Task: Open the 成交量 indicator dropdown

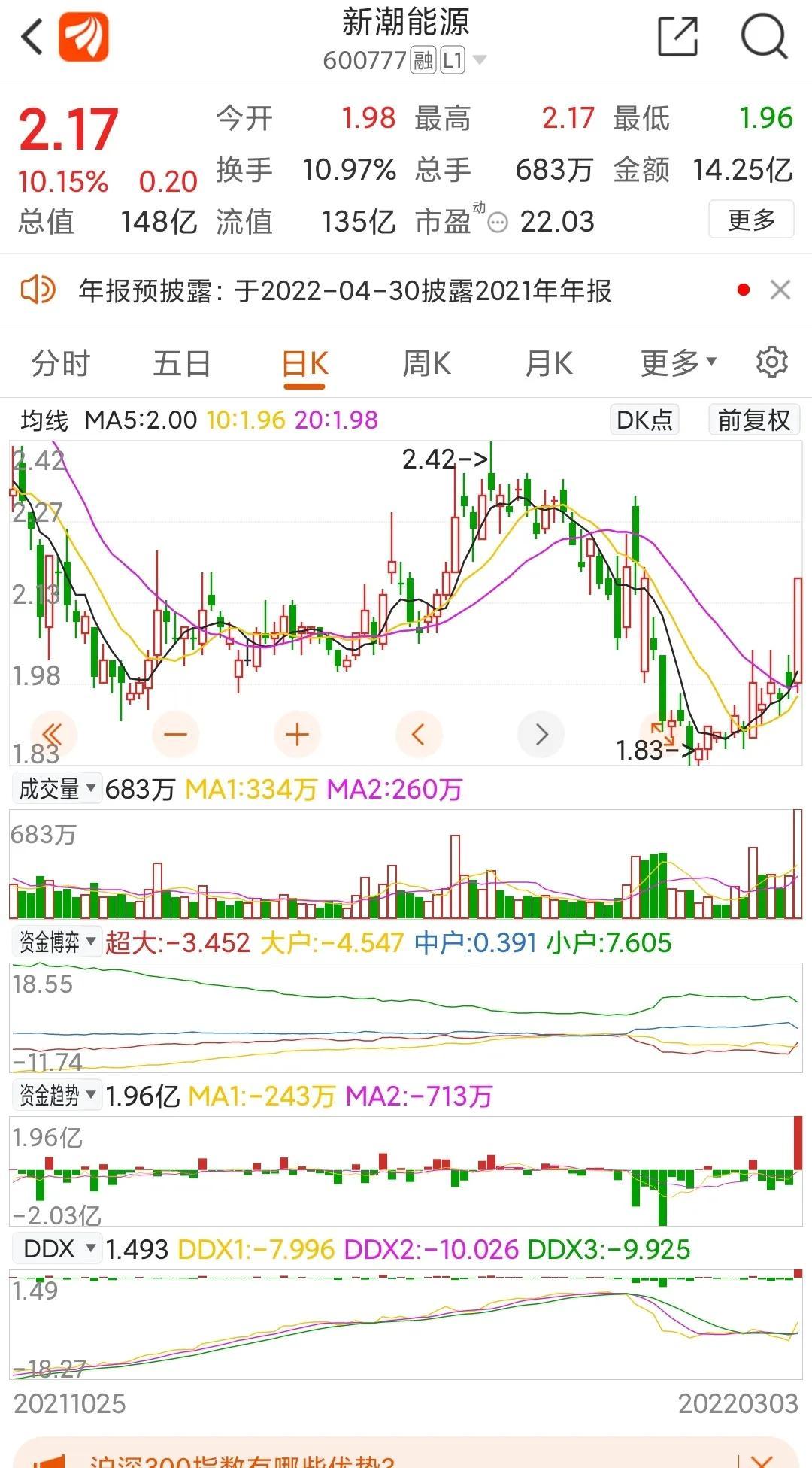Action: pos(57,788)
